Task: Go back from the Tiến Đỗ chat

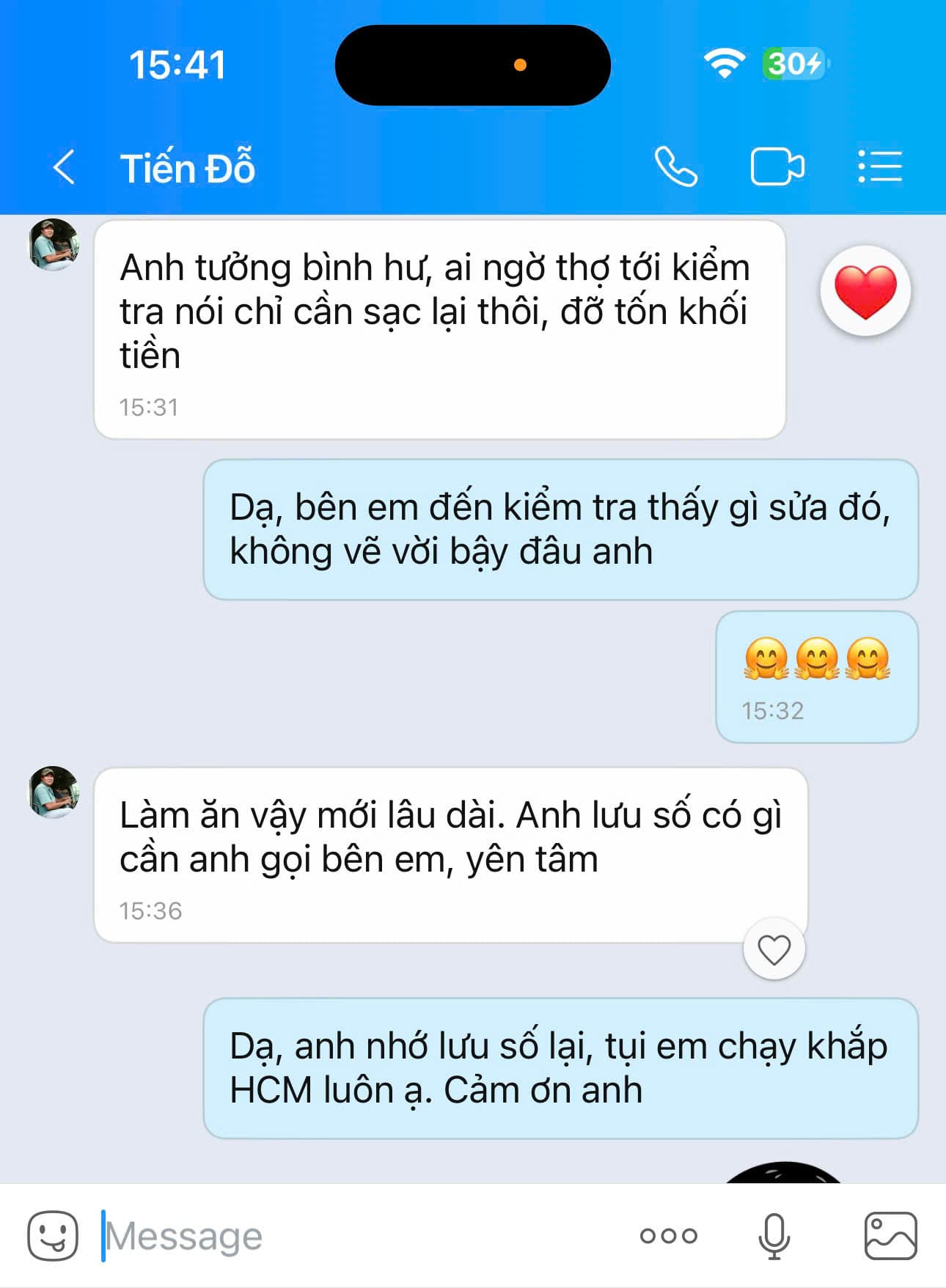Action: coord(65,167)
